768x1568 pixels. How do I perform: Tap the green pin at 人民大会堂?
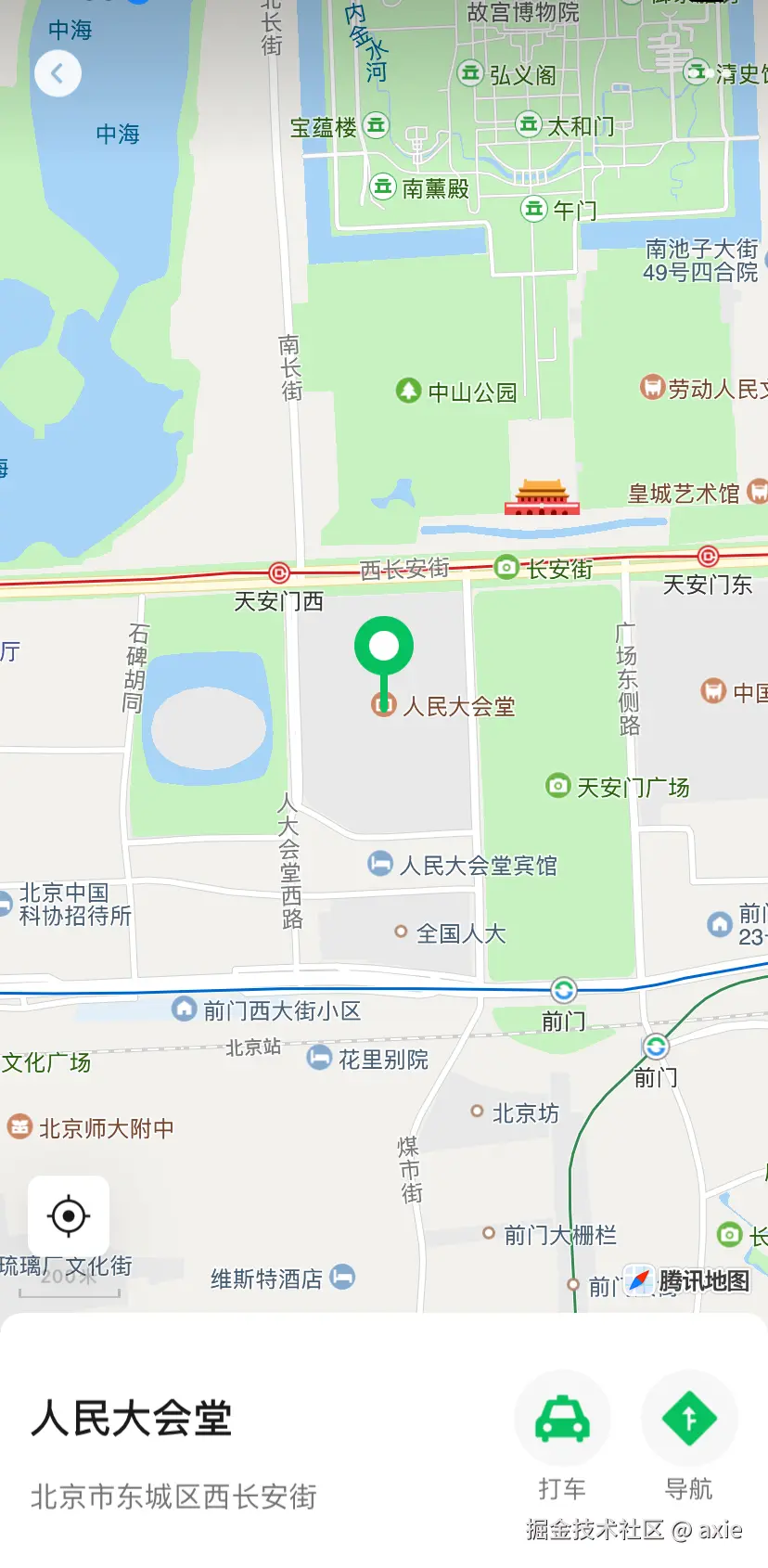coord(383,648)
